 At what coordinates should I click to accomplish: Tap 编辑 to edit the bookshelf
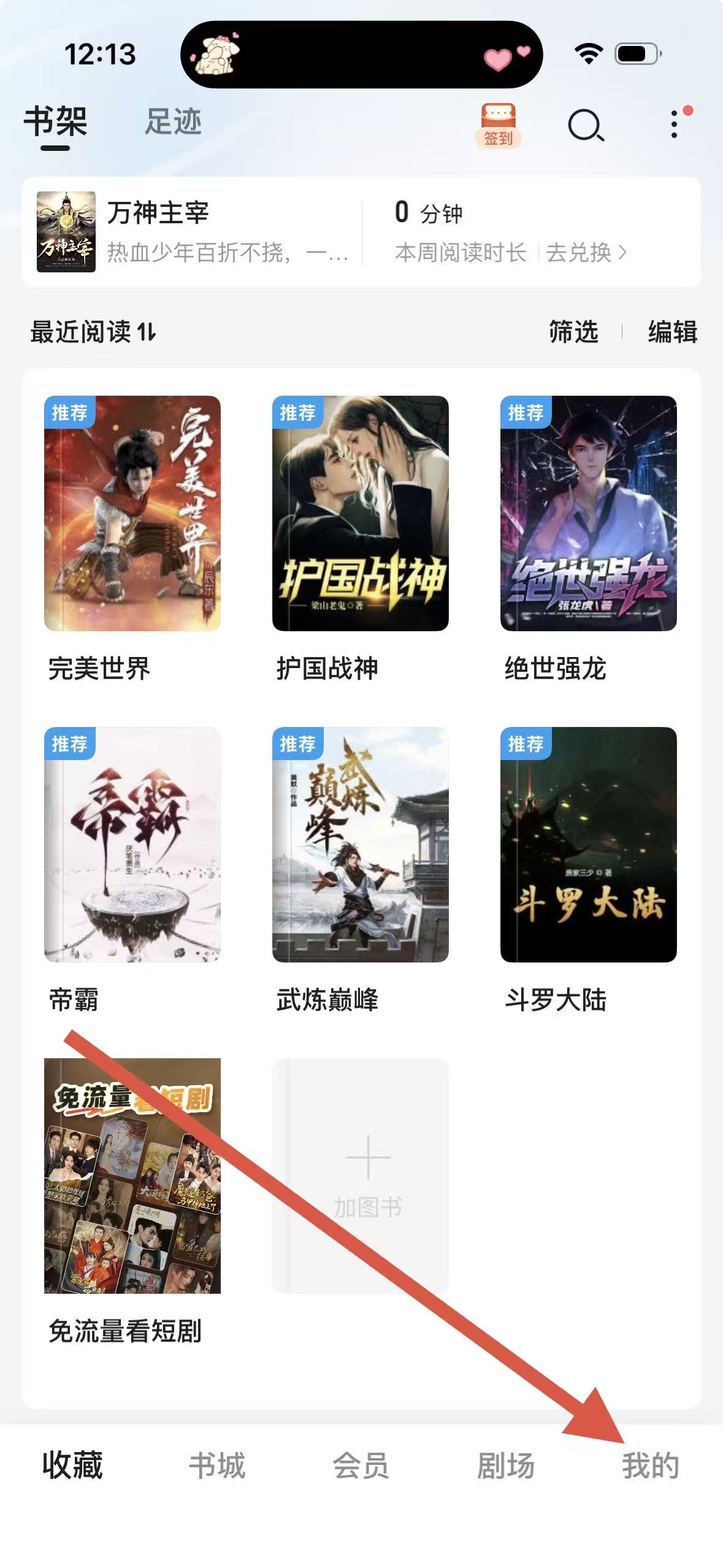[672, 332]
